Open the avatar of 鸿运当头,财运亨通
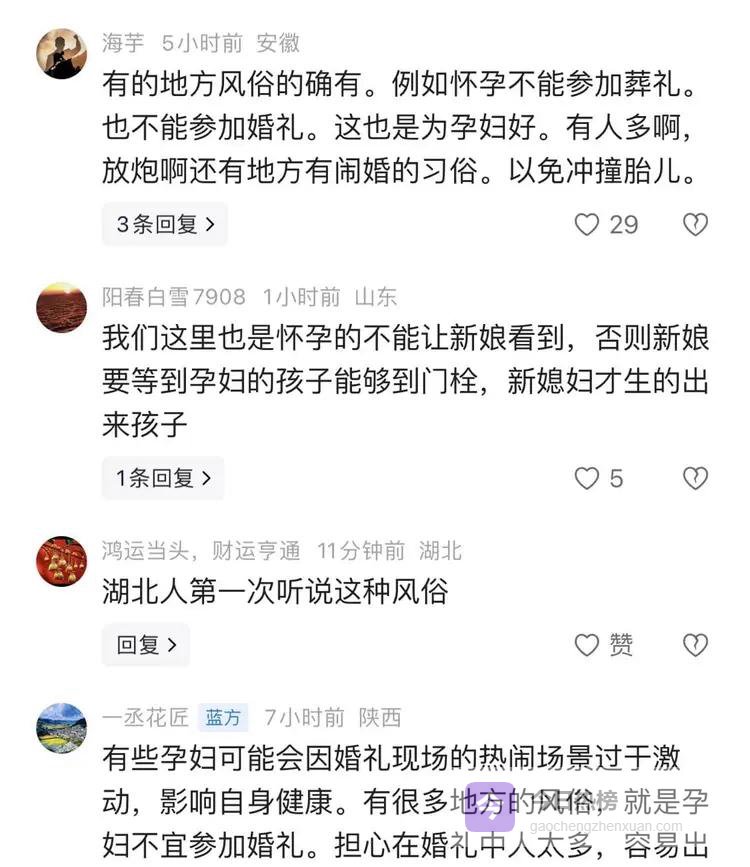Screen dimensions: 750x867 coord(62,561)
